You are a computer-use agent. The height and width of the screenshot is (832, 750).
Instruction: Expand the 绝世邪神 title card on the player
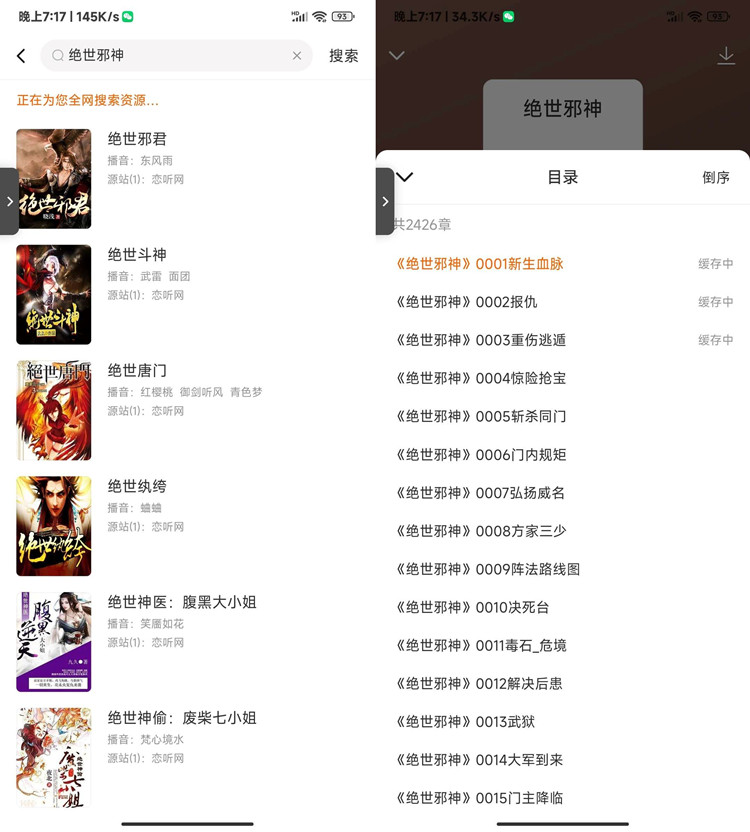point(563,112)
